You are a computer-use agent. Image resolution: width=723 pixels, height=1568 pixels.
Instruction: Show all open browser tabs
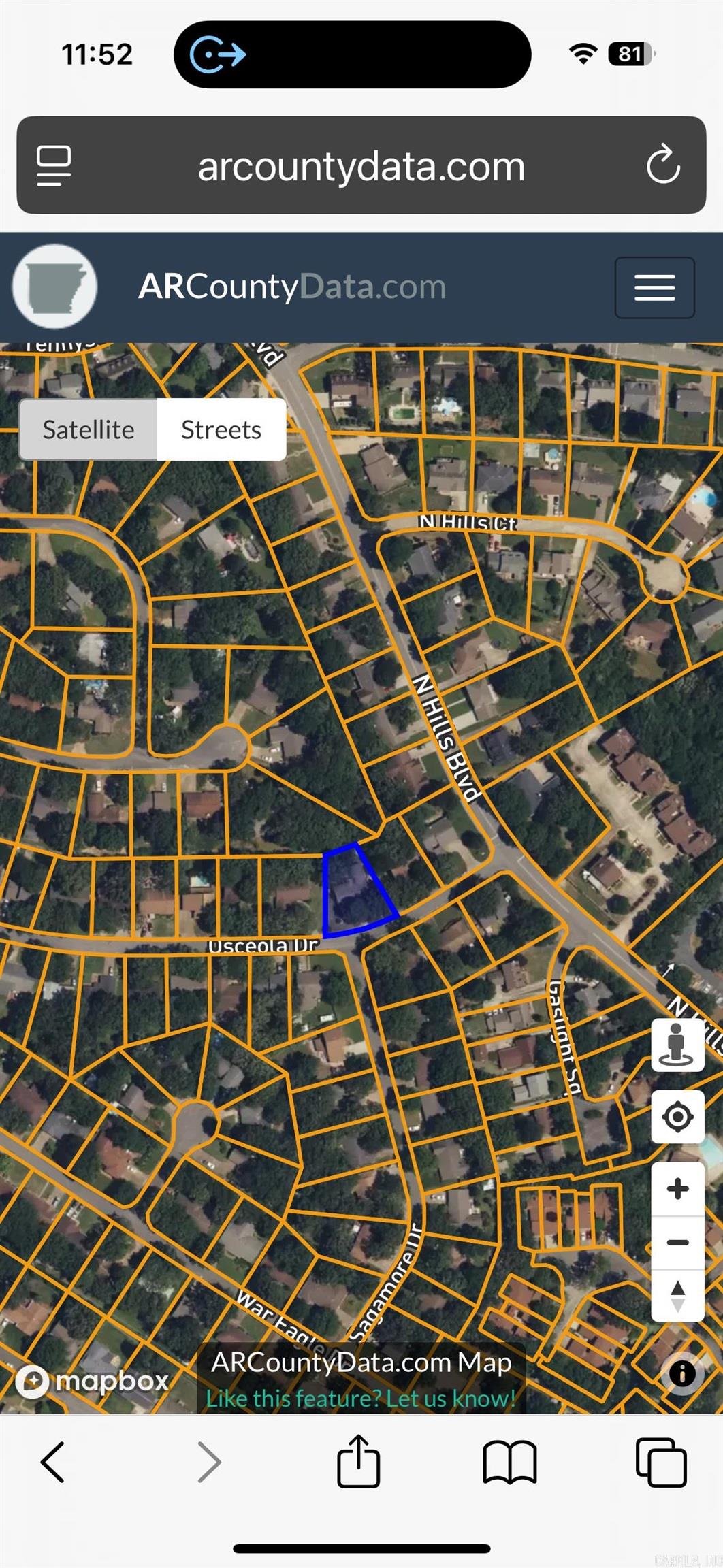pyautogui.click(x=660, y=1462)
